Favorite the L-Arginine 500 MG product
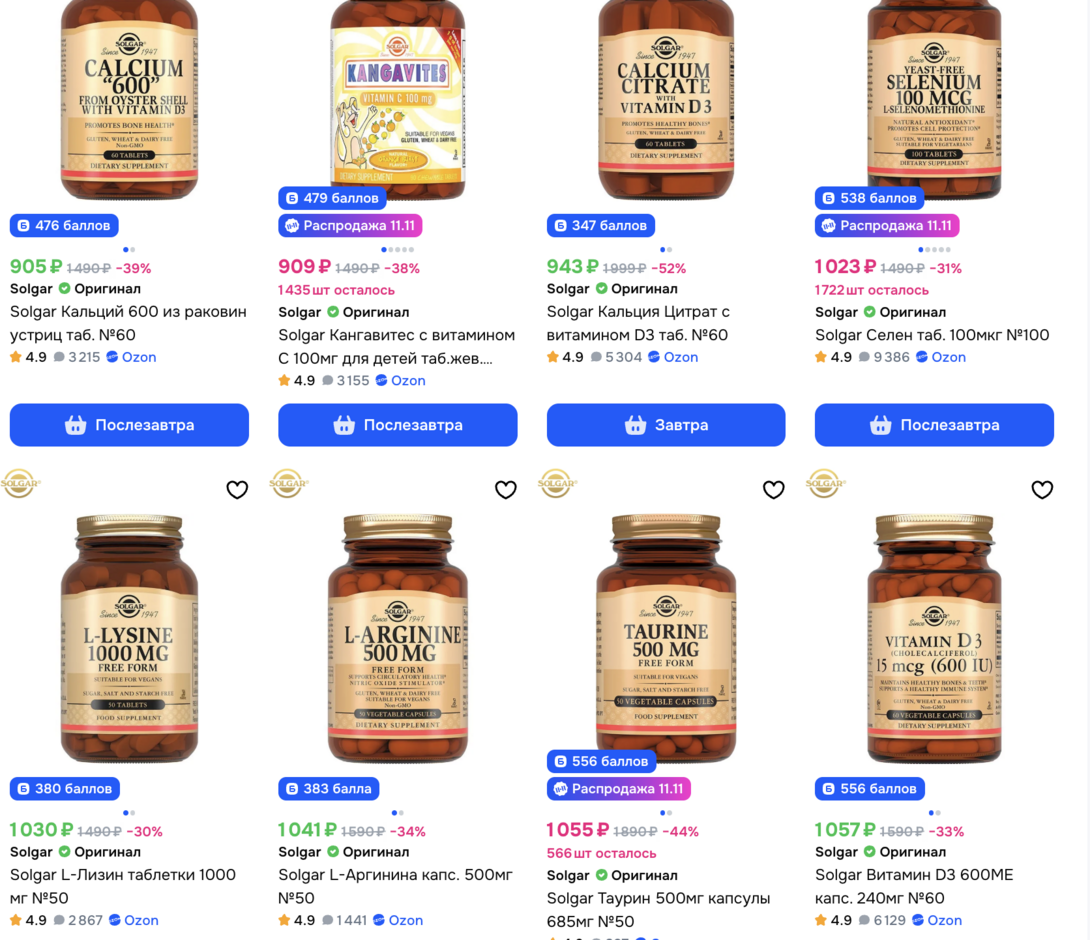 tap(506, 490)
